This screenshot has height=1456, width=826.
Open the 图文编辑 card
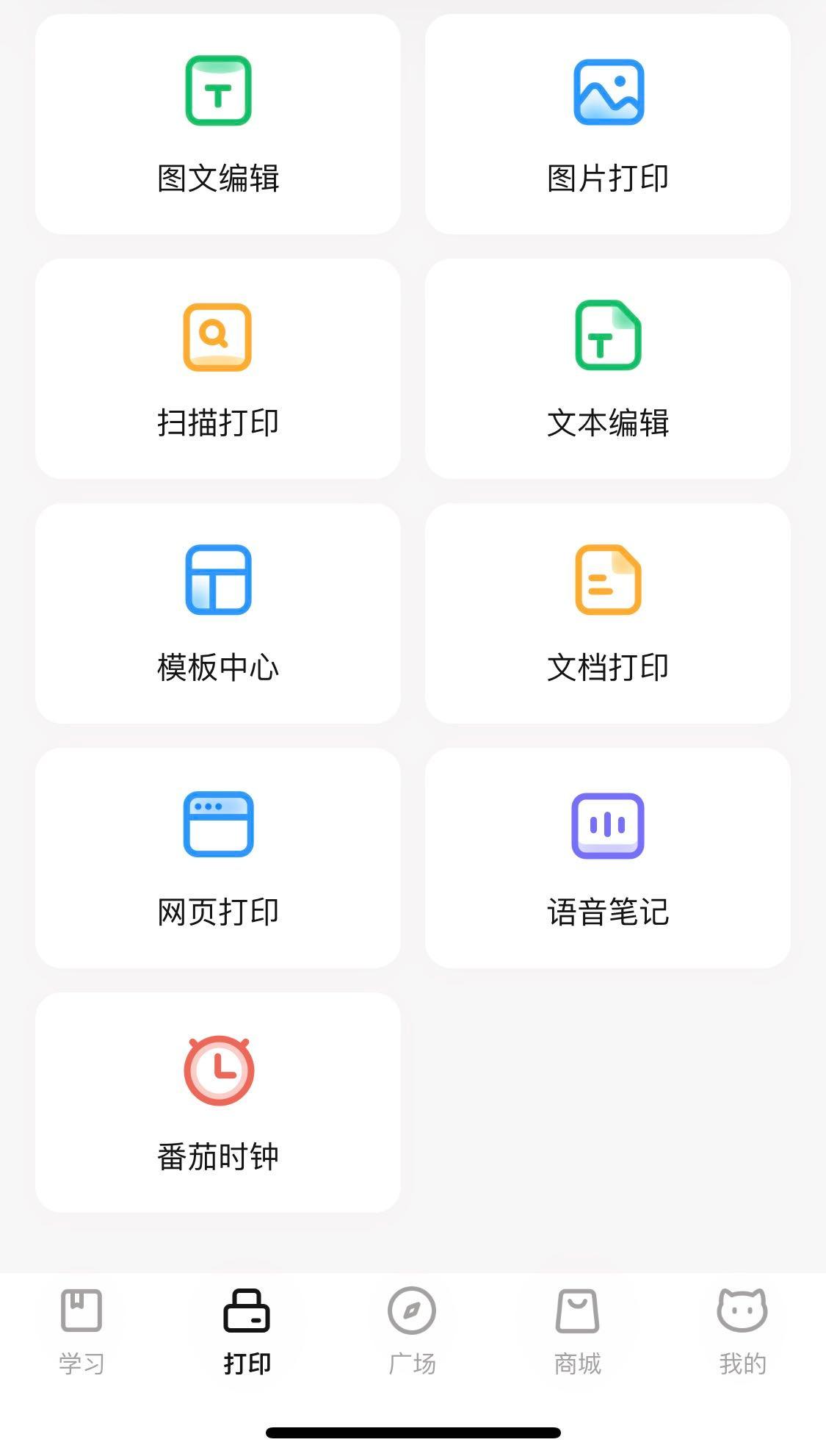tap(218, 123)
